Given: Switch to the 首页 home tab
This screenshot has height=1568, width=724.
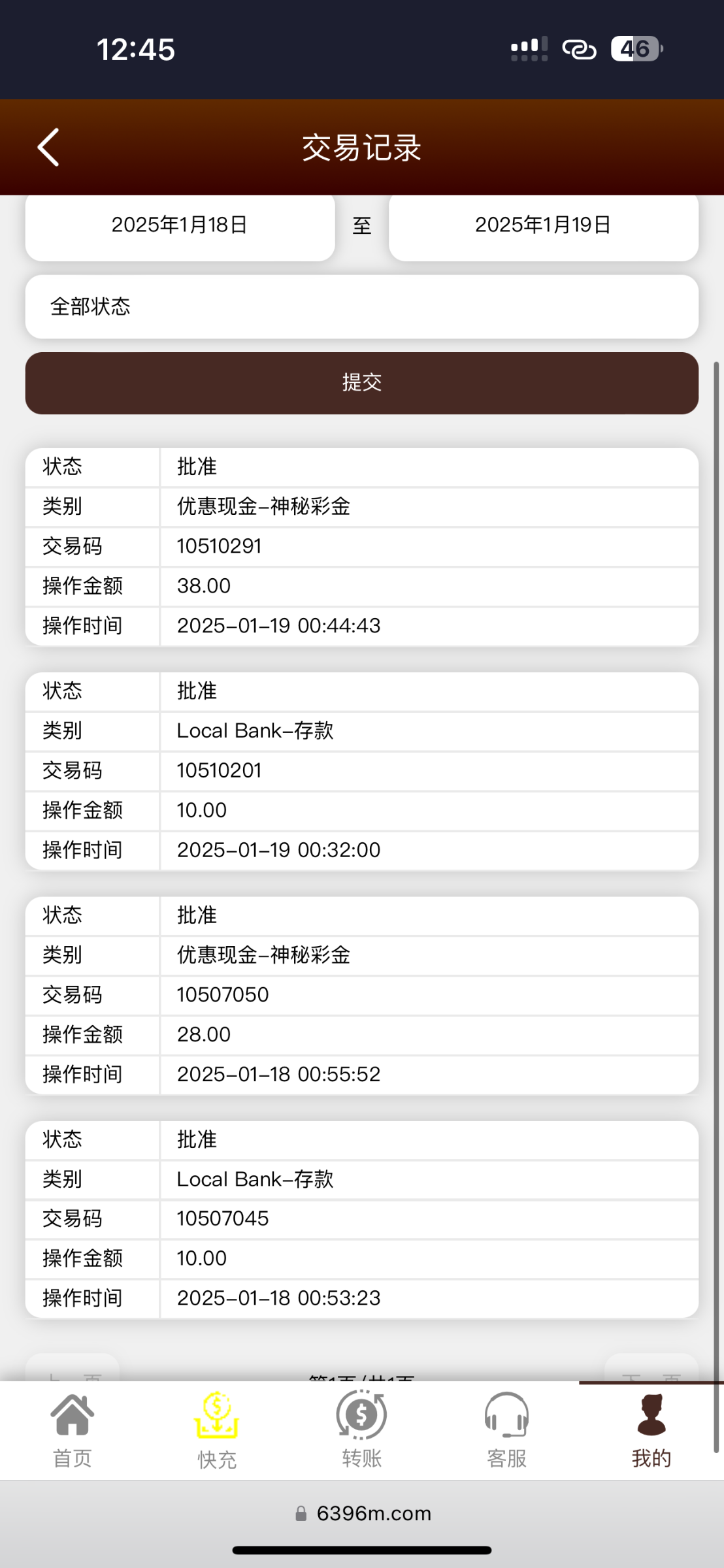Looking at the screenshot, I should coord(72,1431).
